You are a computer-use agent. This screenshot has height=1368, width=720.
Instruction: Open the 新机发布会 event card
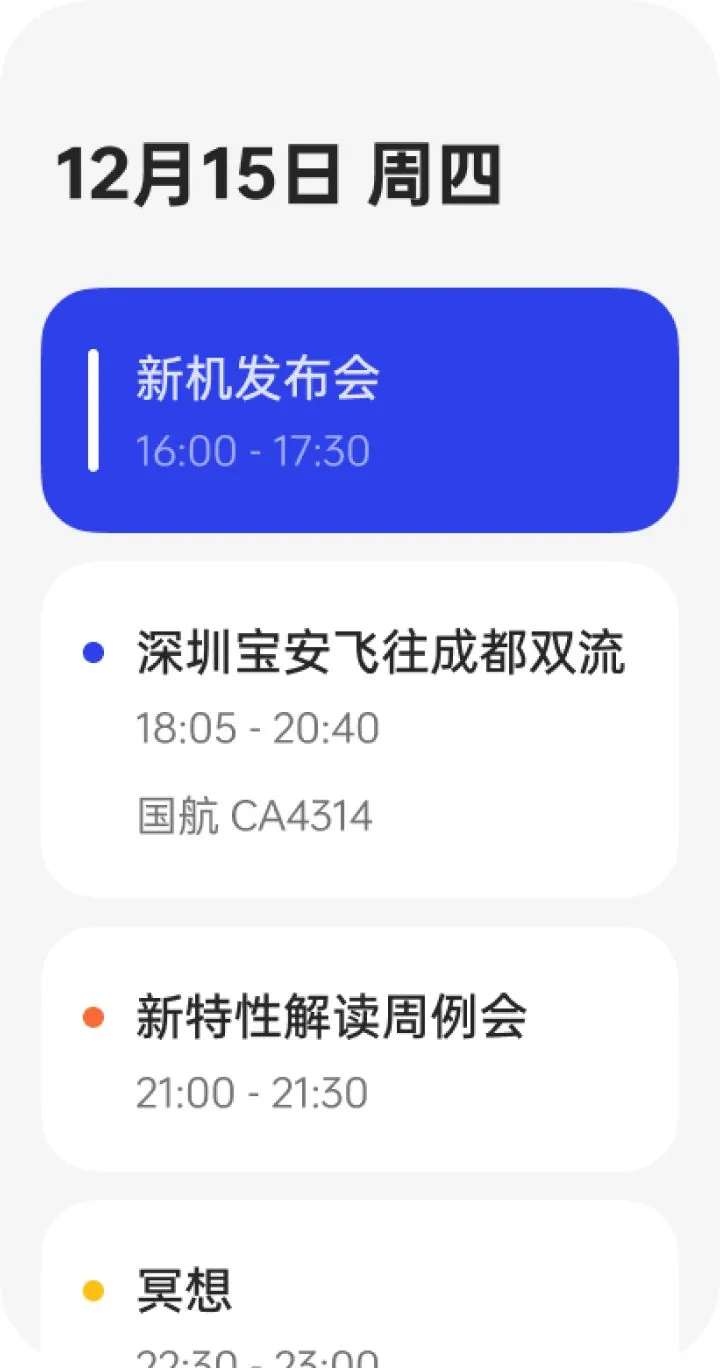pyautogui.click(x=360, y=410)
